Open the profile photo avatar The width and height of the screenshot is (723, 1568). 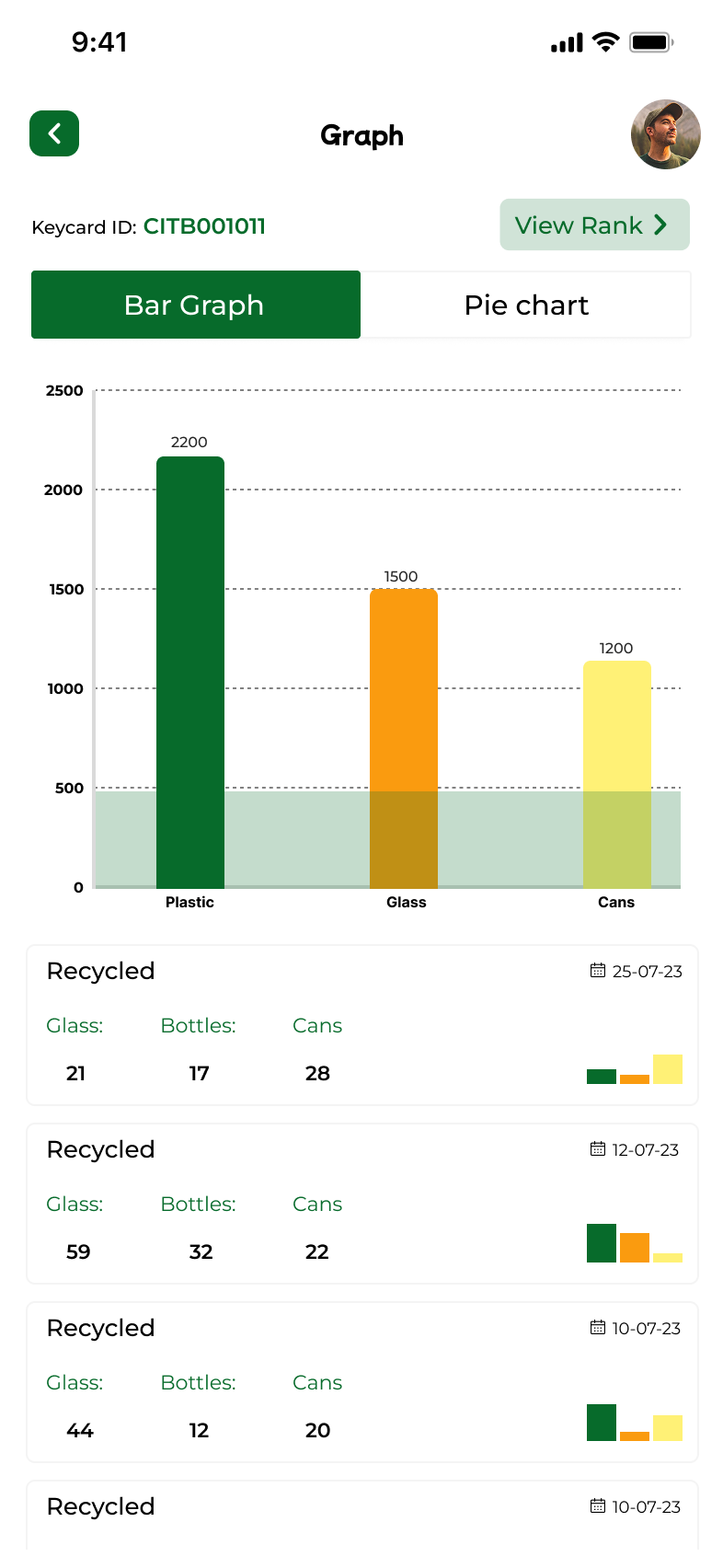pyautogui.click(x=666, y=134)
